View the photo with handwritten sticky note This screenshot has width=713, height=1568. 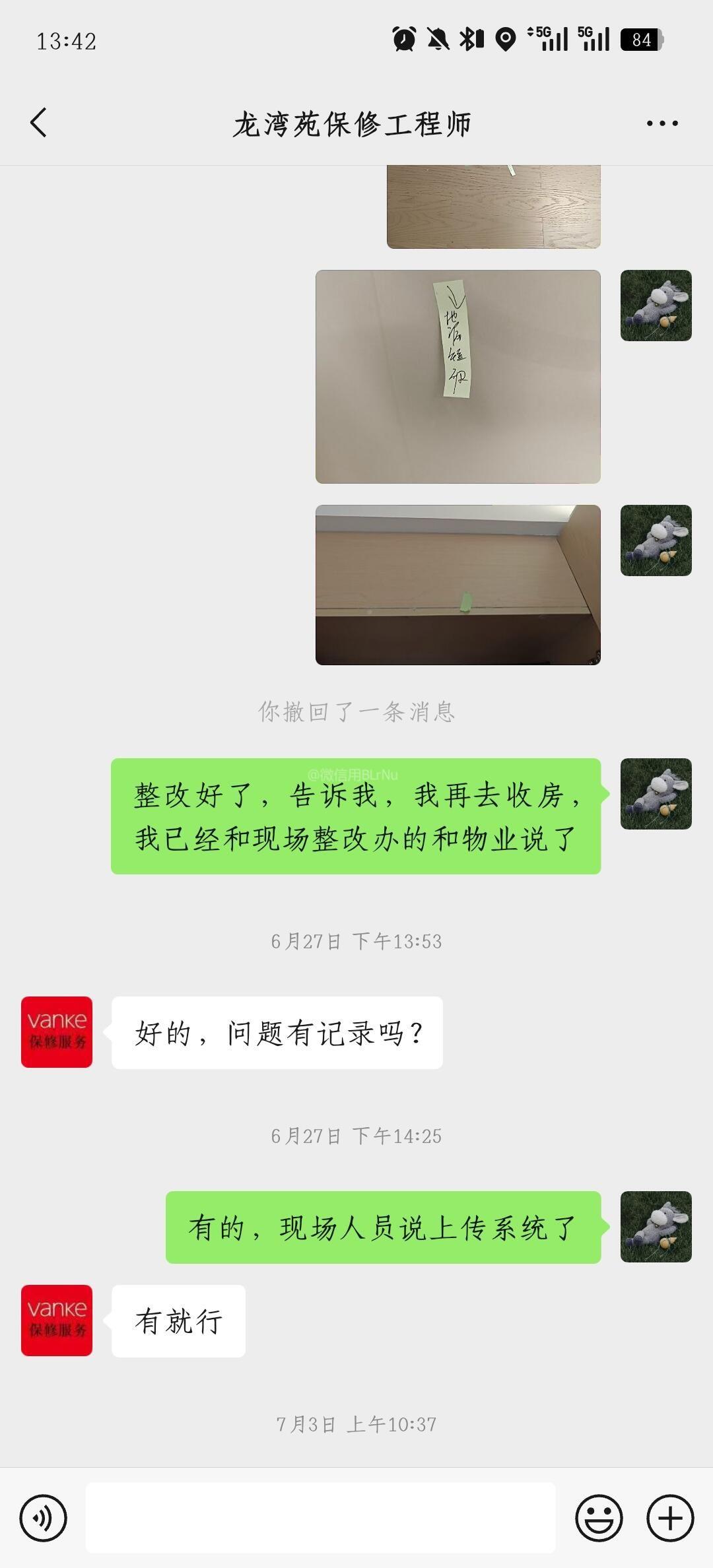(x=458, y=376)
